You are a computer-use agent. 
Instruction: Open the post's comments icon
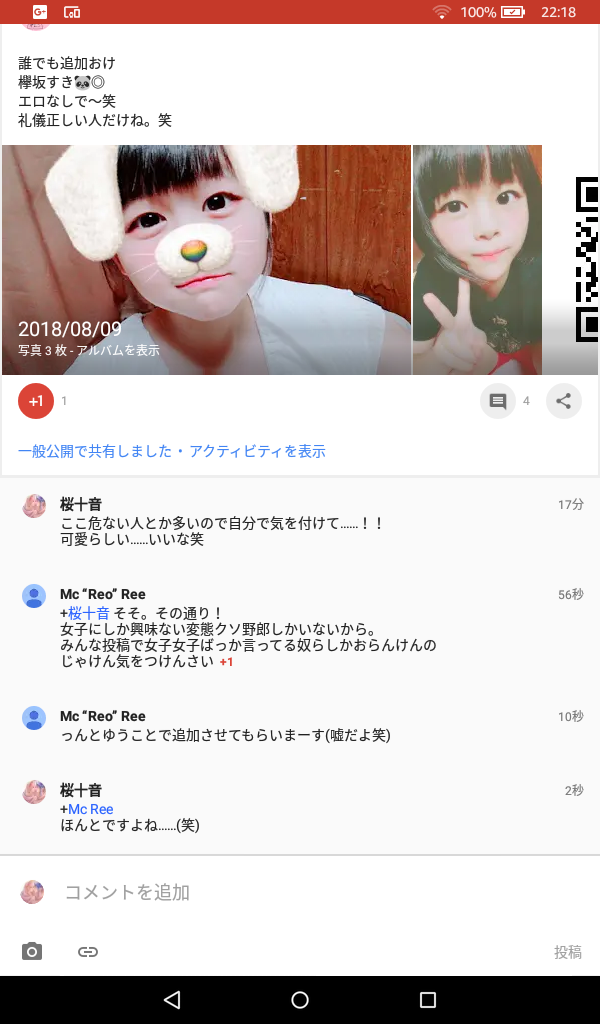498,401
